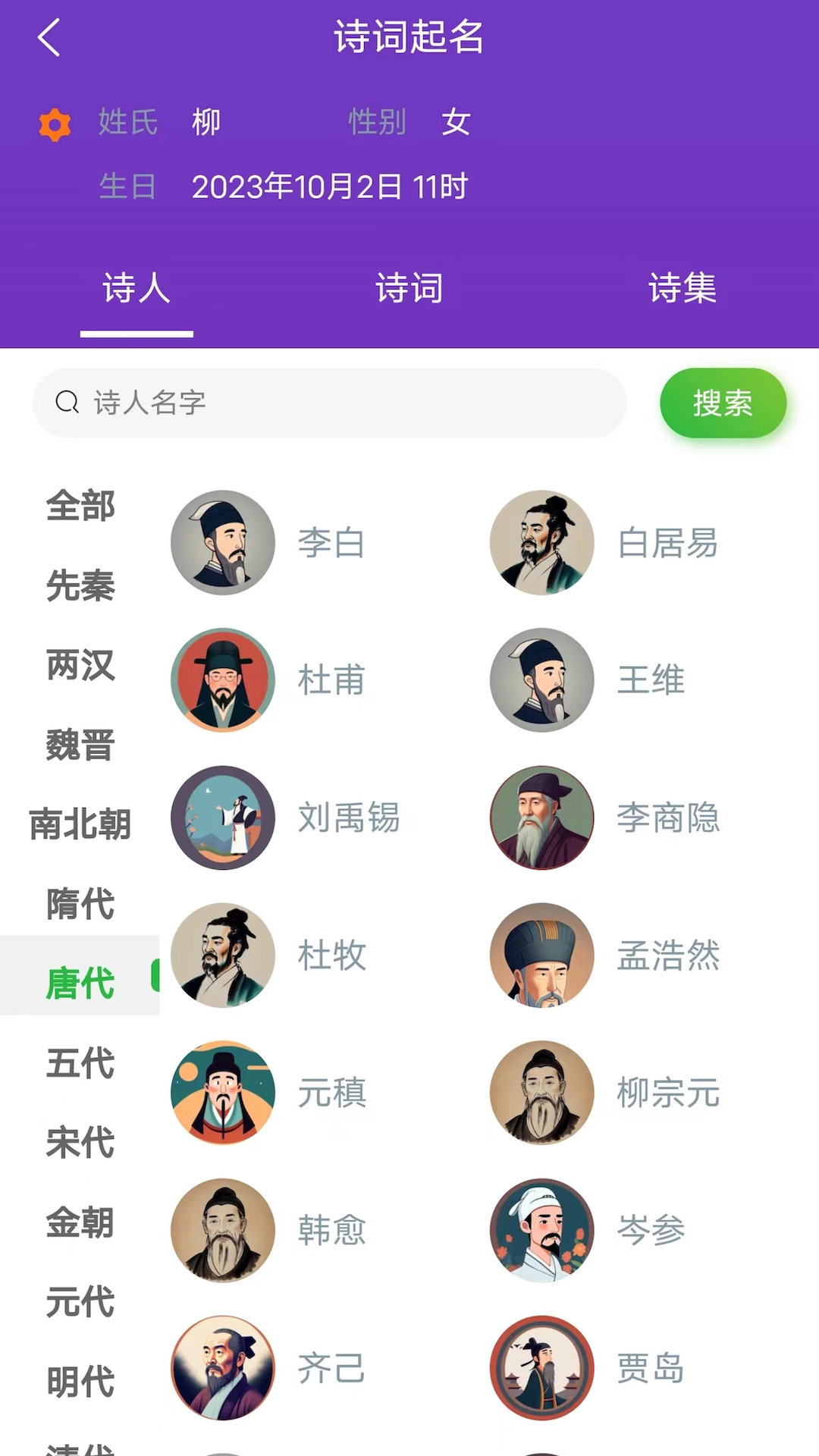Open Jia Dao's avatar at the bottom

click(541, 1367)
